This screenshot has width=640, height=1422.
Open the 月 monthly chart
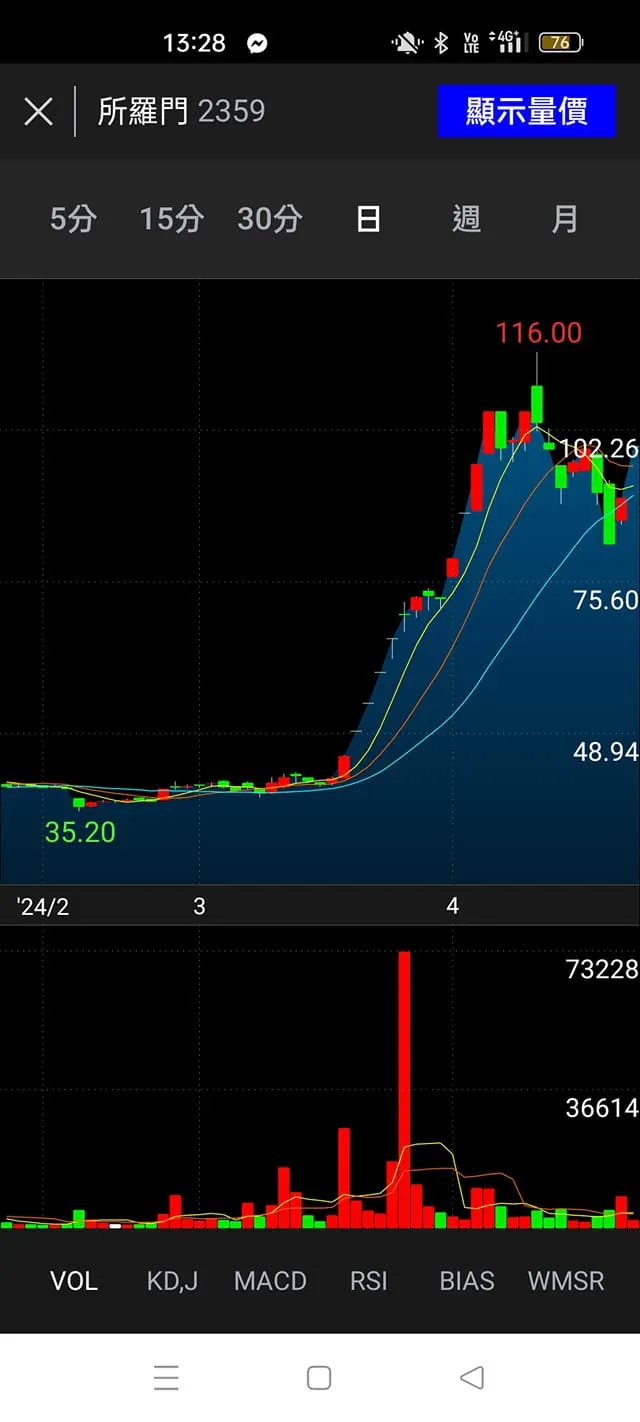point(565,219)
